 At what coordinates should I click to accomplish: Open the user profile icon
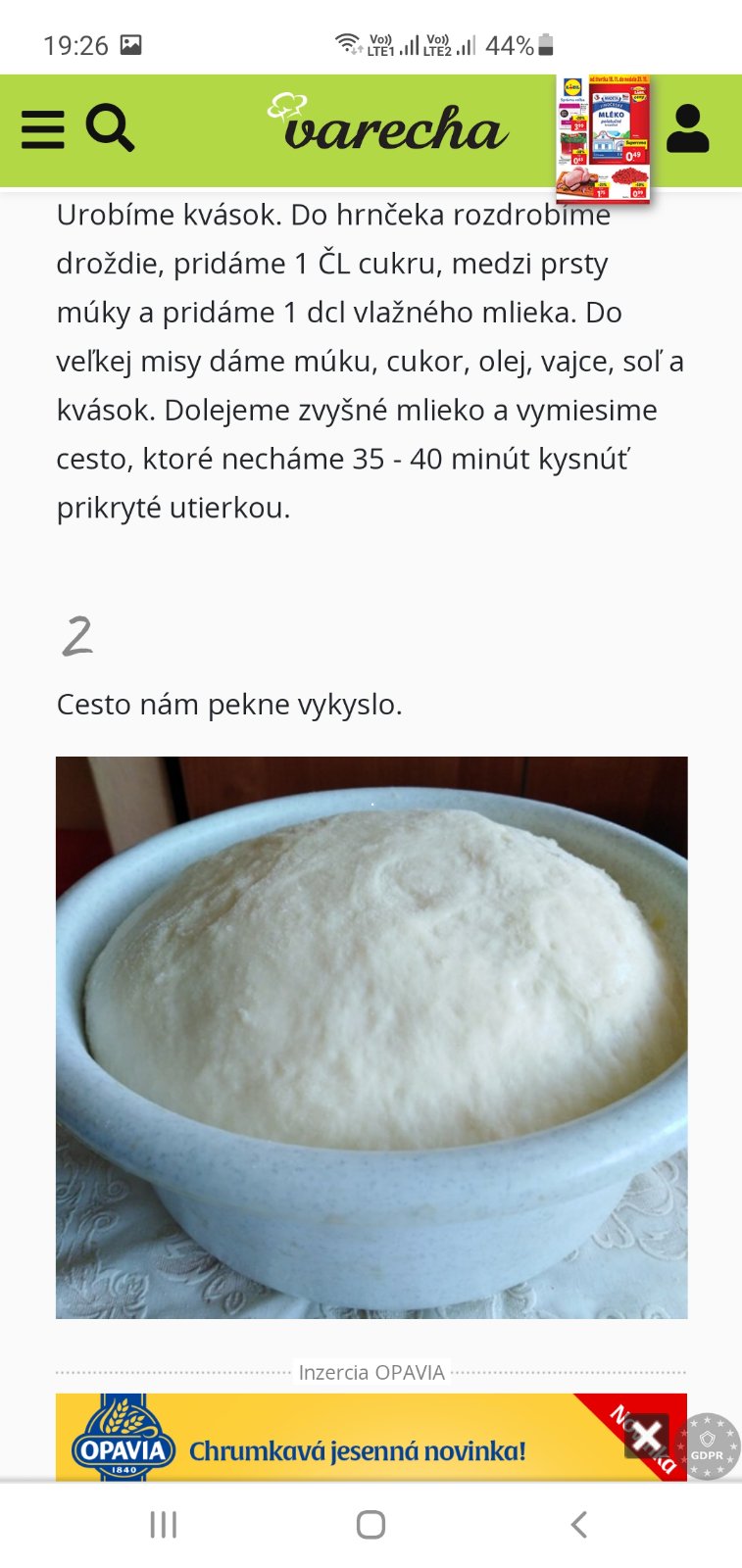point(688,128)
